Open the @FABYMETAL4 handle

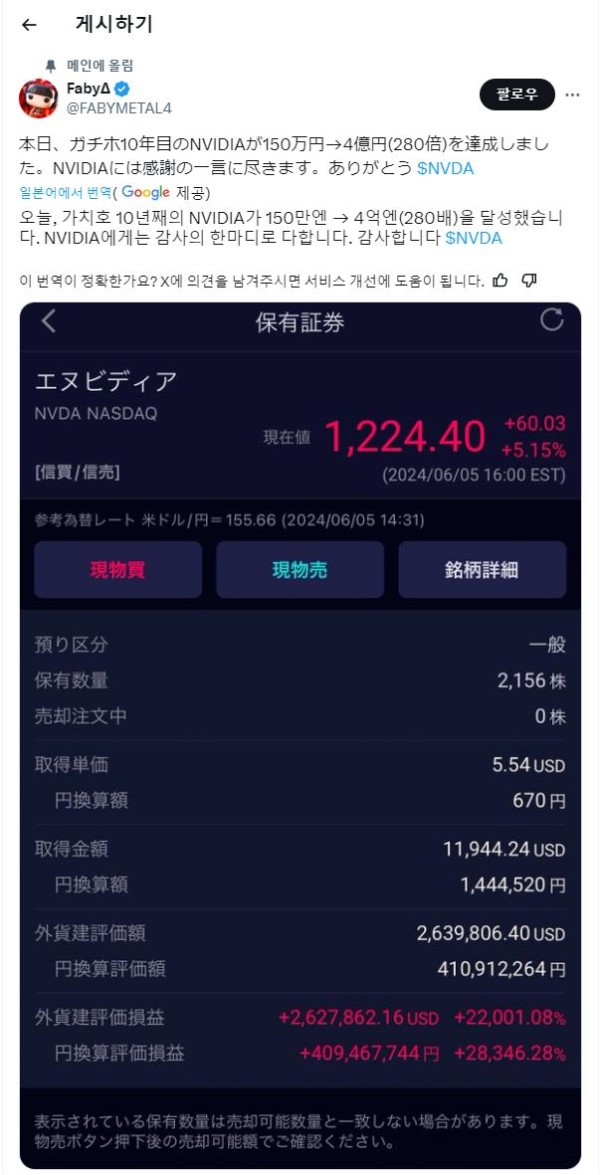[x=119, y=108]
